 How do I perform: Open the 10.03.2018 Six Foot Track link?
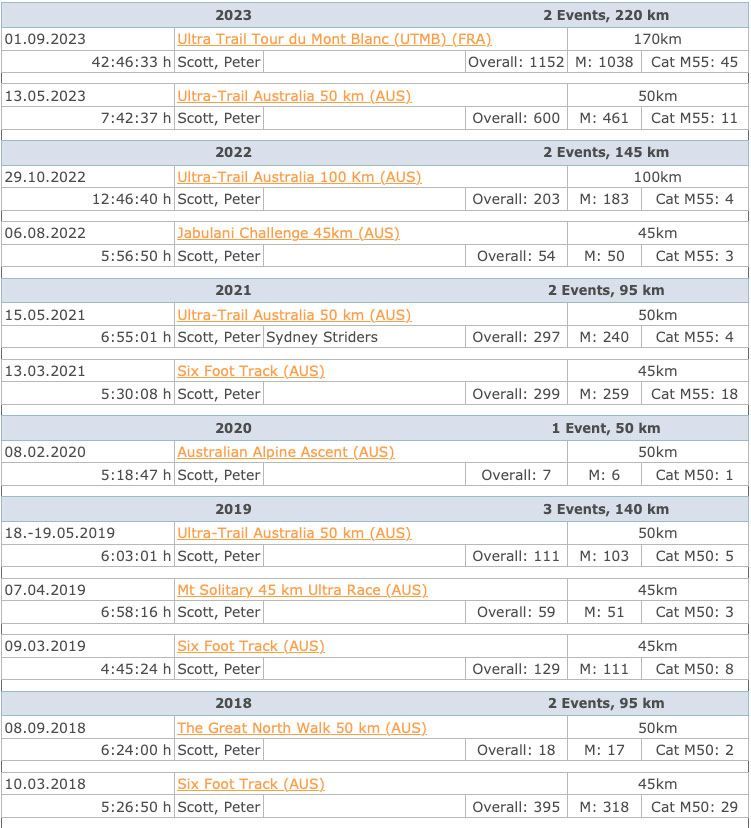tap(251, 784)
